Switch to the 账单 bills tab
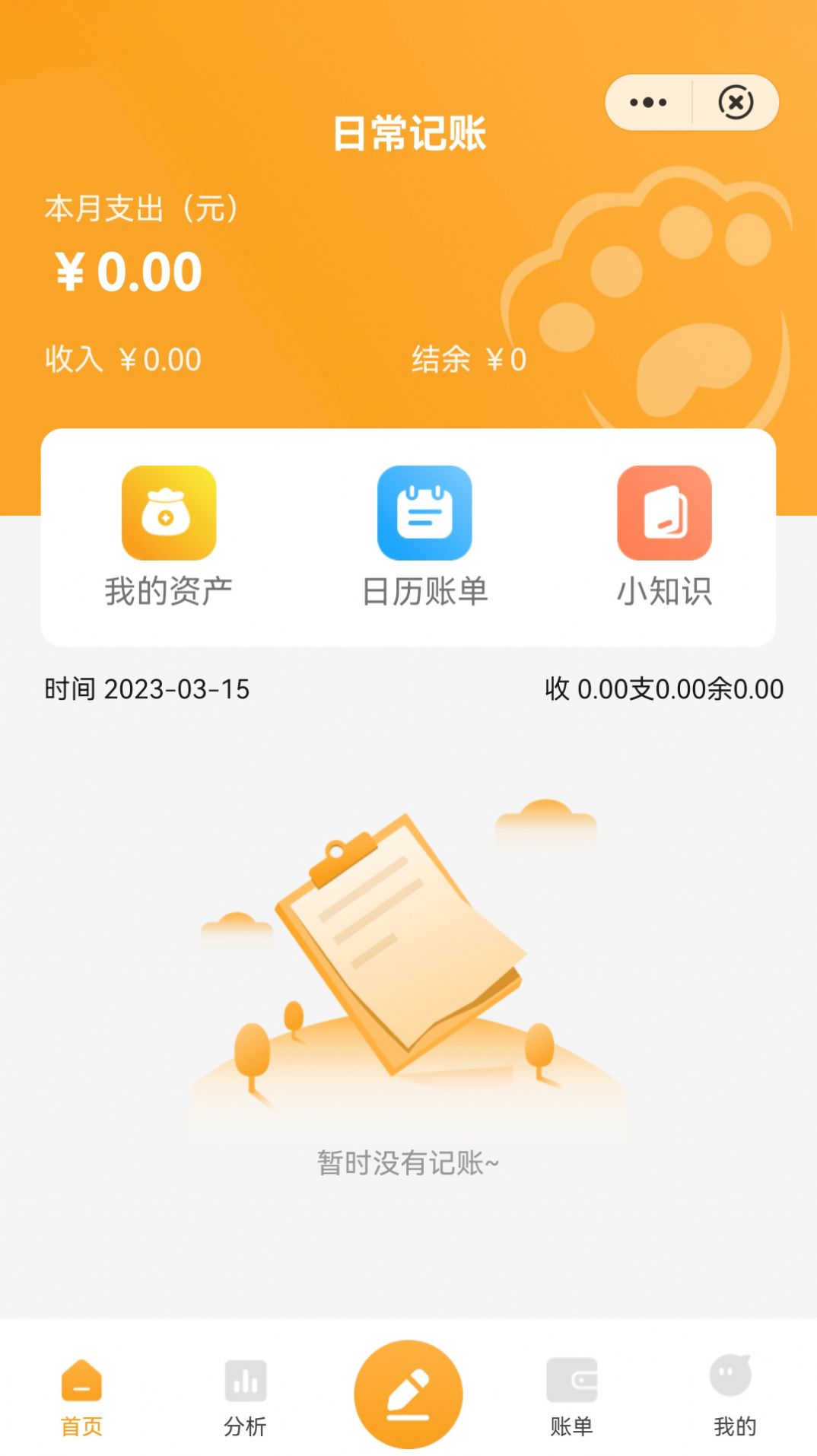Image resolution: width=817 pixels, height=1456 pixels. point(571,1397)
